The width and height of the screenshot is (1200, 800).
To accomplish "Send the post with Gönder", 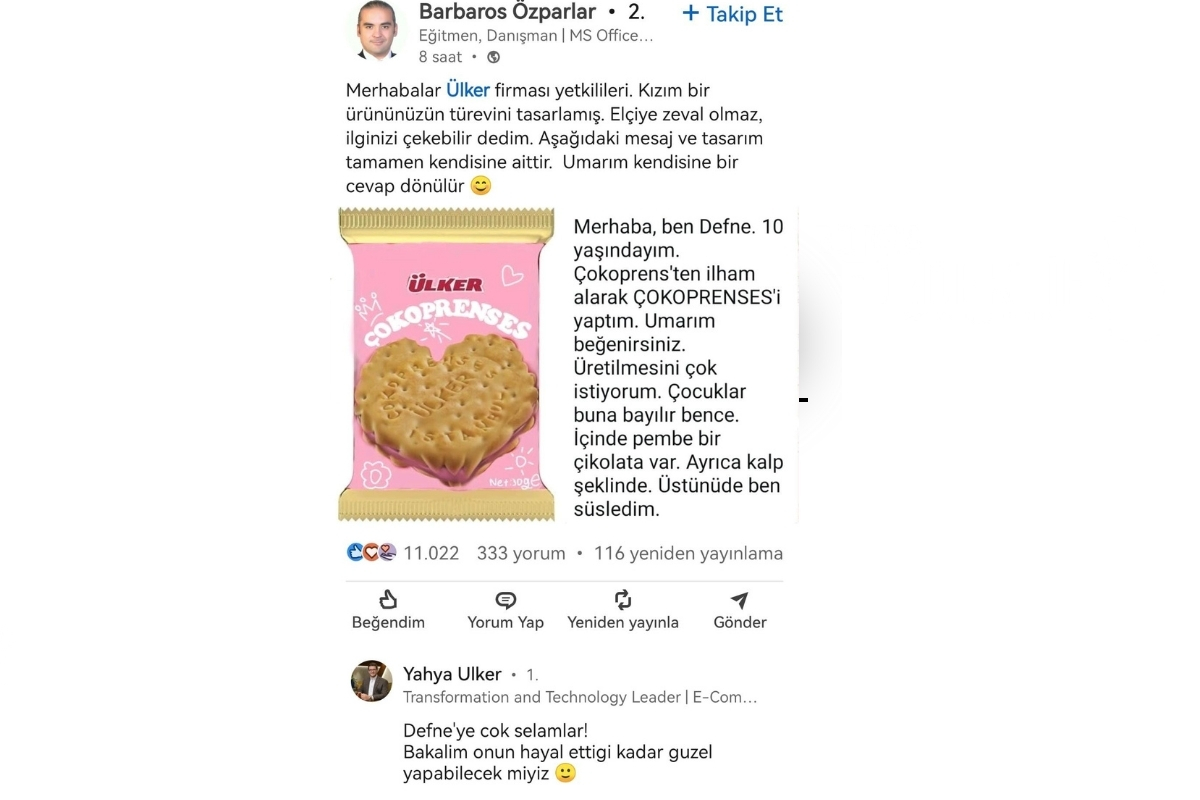I will 739,609.
